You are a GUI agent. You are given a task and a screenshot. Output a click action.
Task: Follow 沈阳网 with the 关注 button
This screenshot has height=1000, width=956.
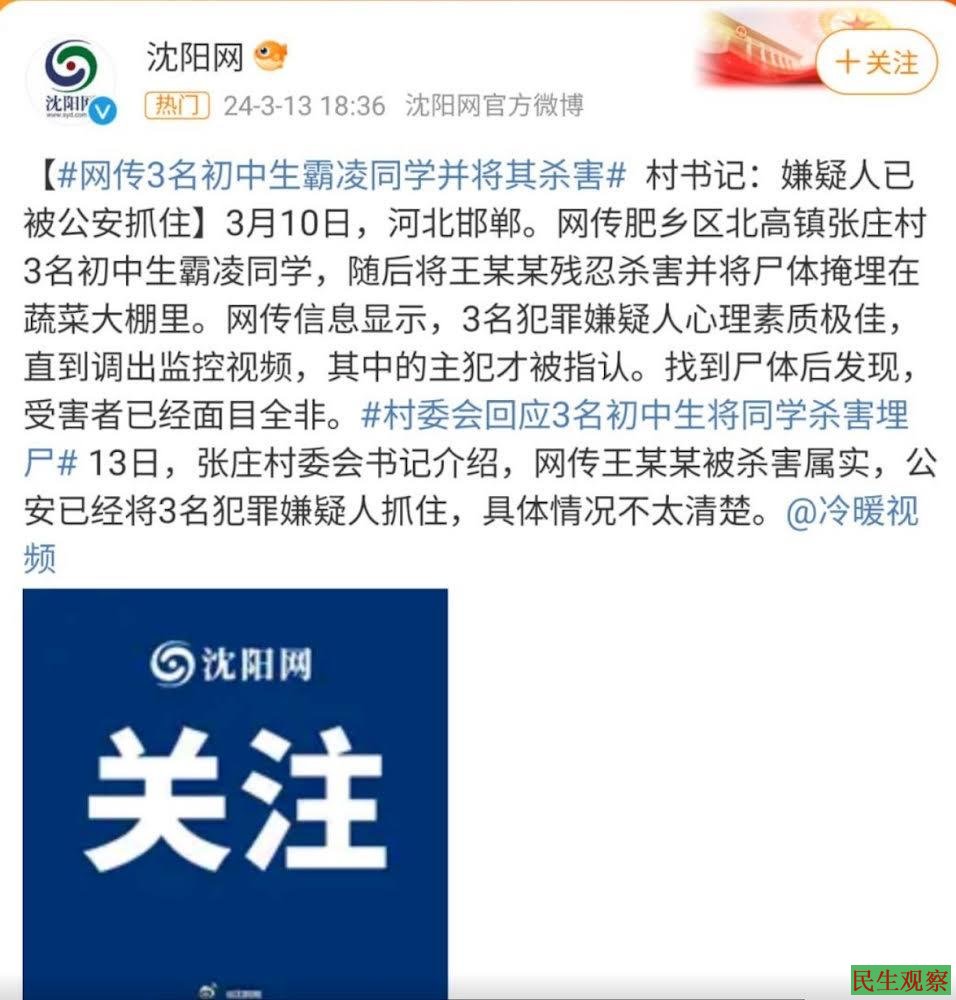[876, 62]
